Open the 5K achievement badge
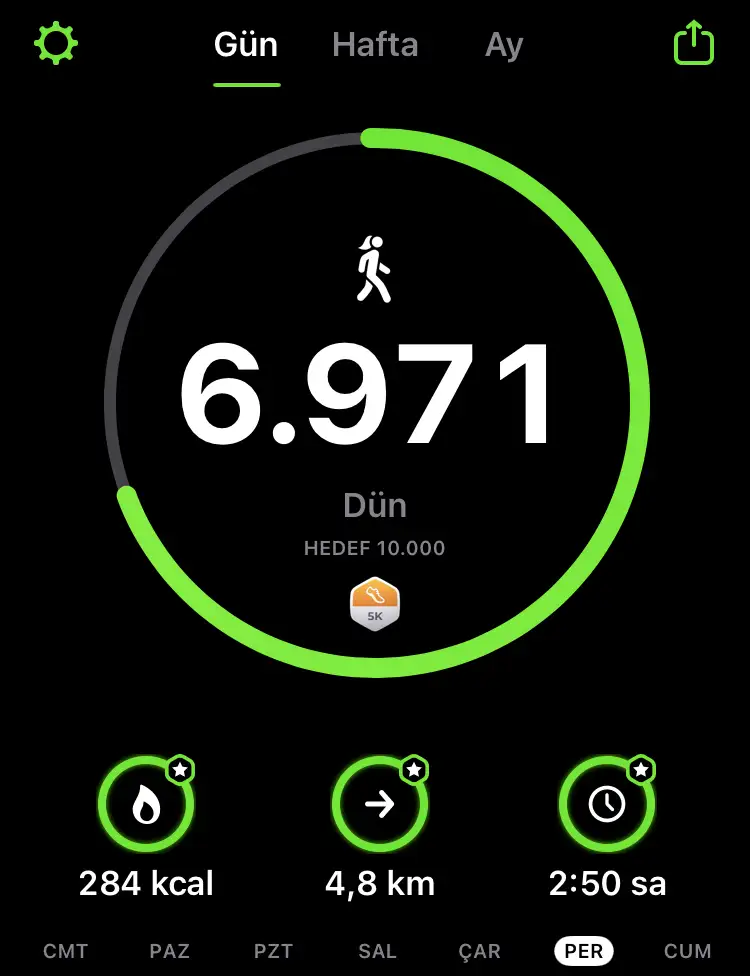The width and height of the screenshot is (750, 976). pos(375,604)
